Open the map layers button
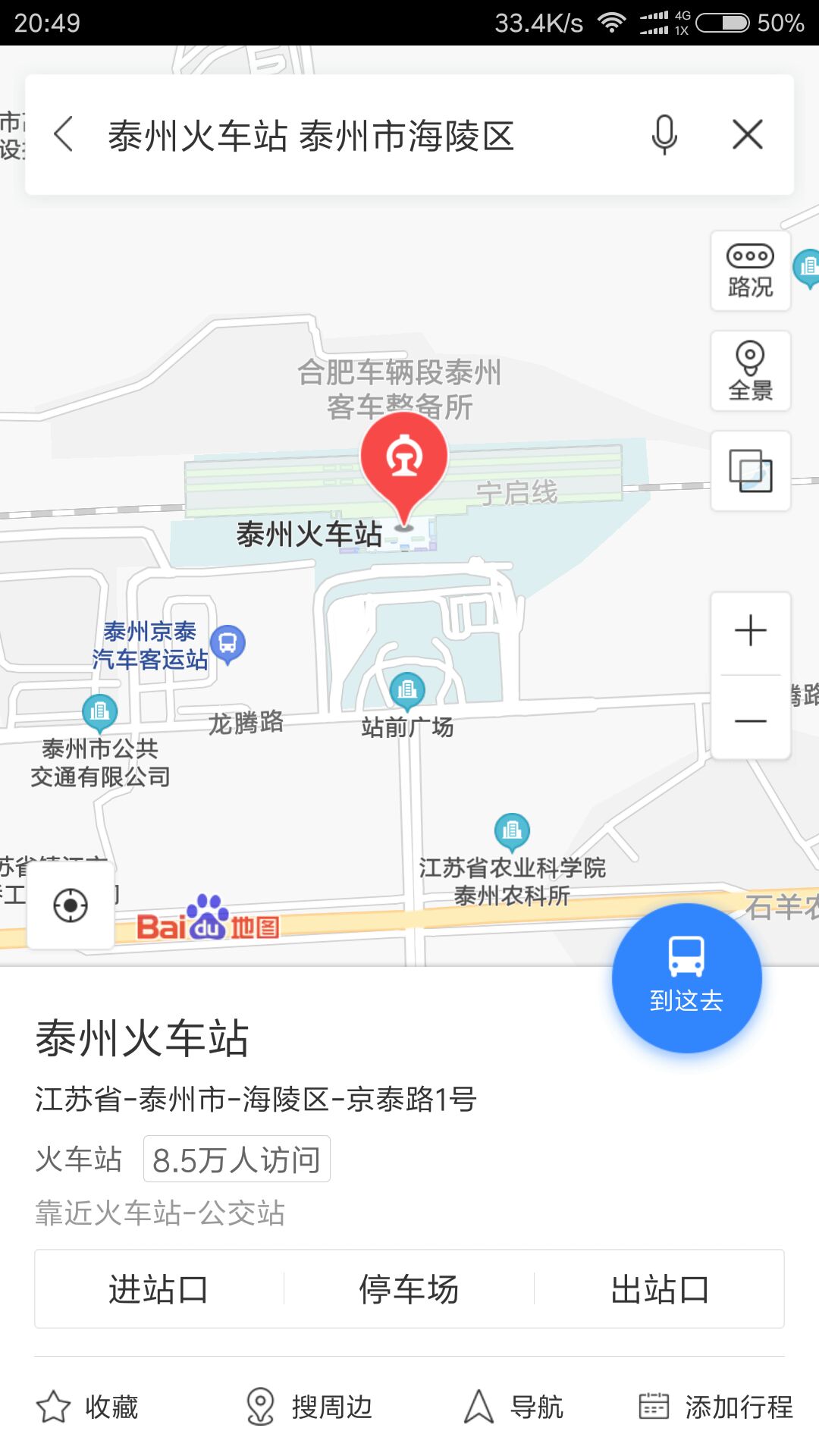Image resolution: width=819 pixels, height=1456 pixels. click(751, 471)
